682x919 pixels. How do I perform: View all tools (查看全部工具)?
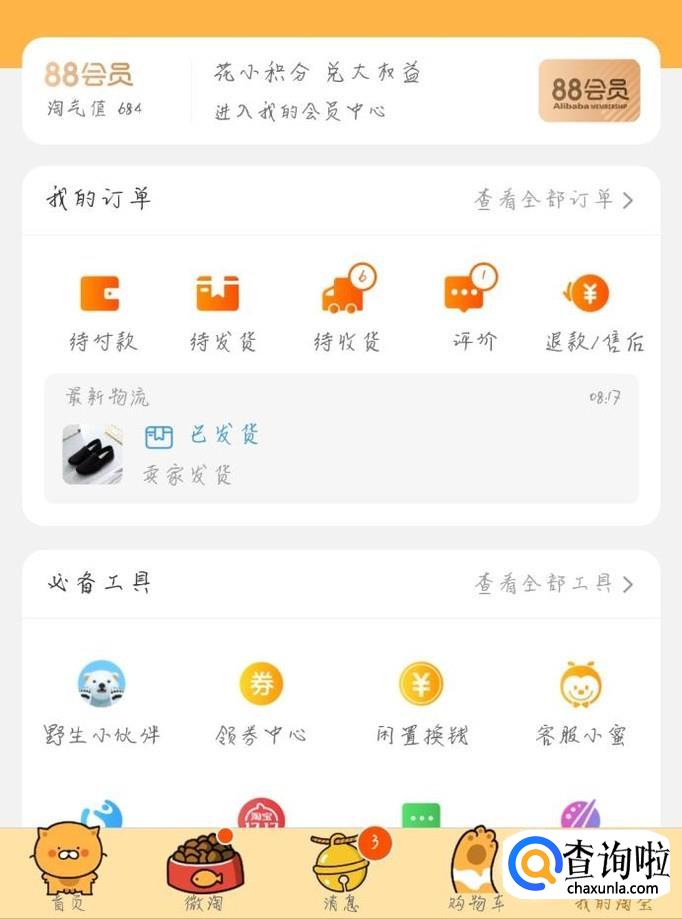553,584
